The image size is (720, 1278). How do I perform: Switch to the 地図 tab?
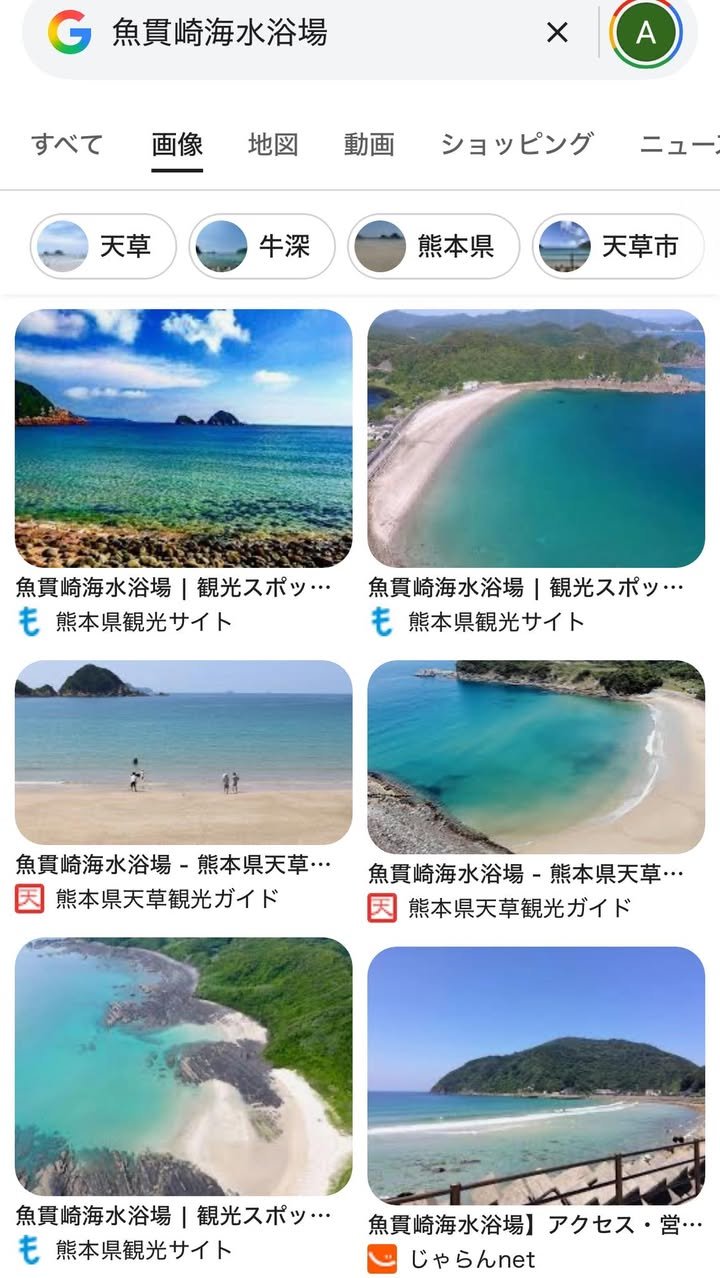click(273, 144)
